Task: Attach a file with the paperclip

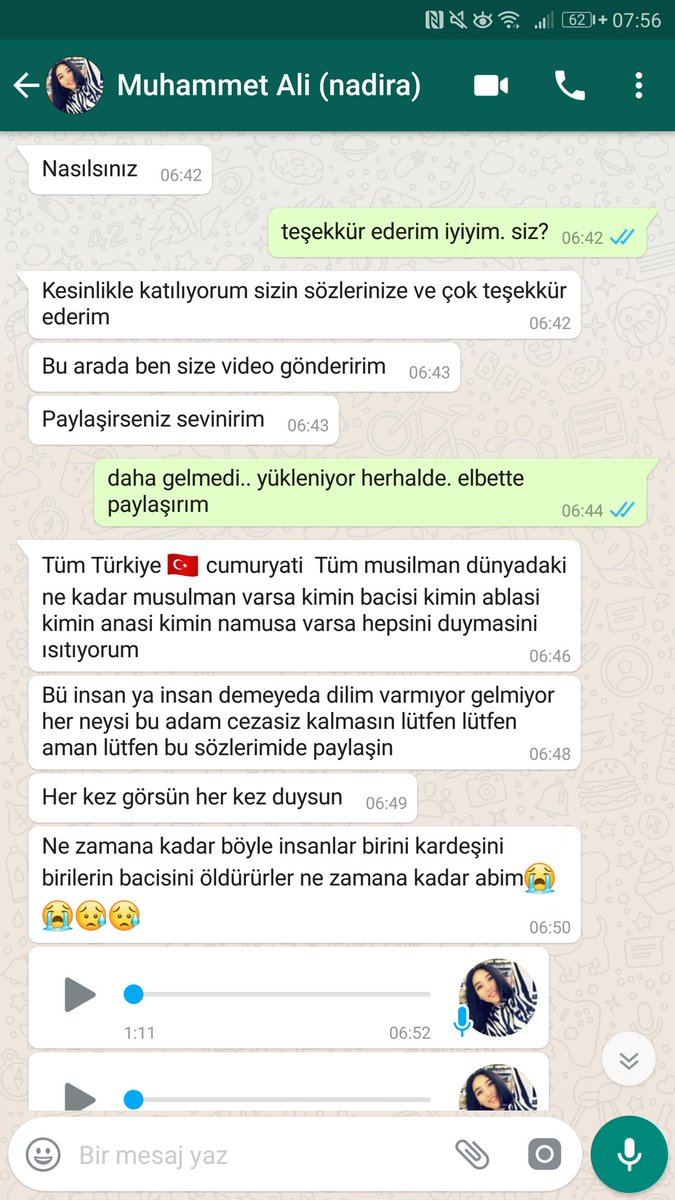Action: pyautogui.click(x=472, y=1155)
